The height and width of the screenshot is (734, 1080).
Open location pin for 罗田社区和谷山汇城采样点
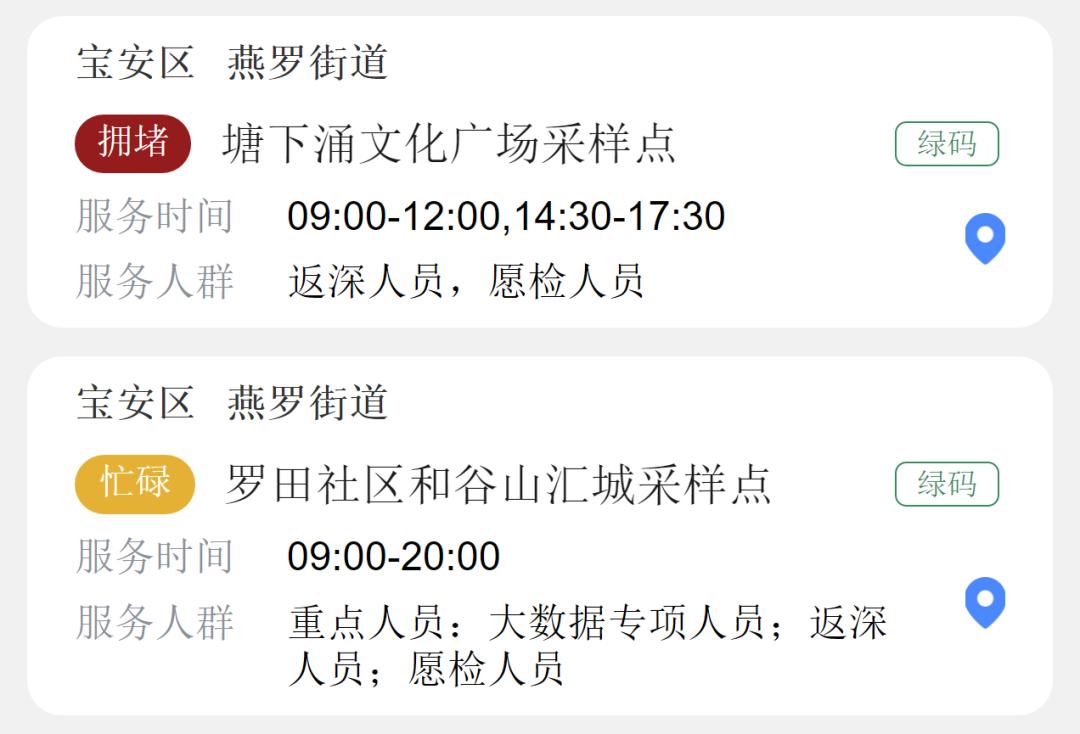tap(984, 602)
